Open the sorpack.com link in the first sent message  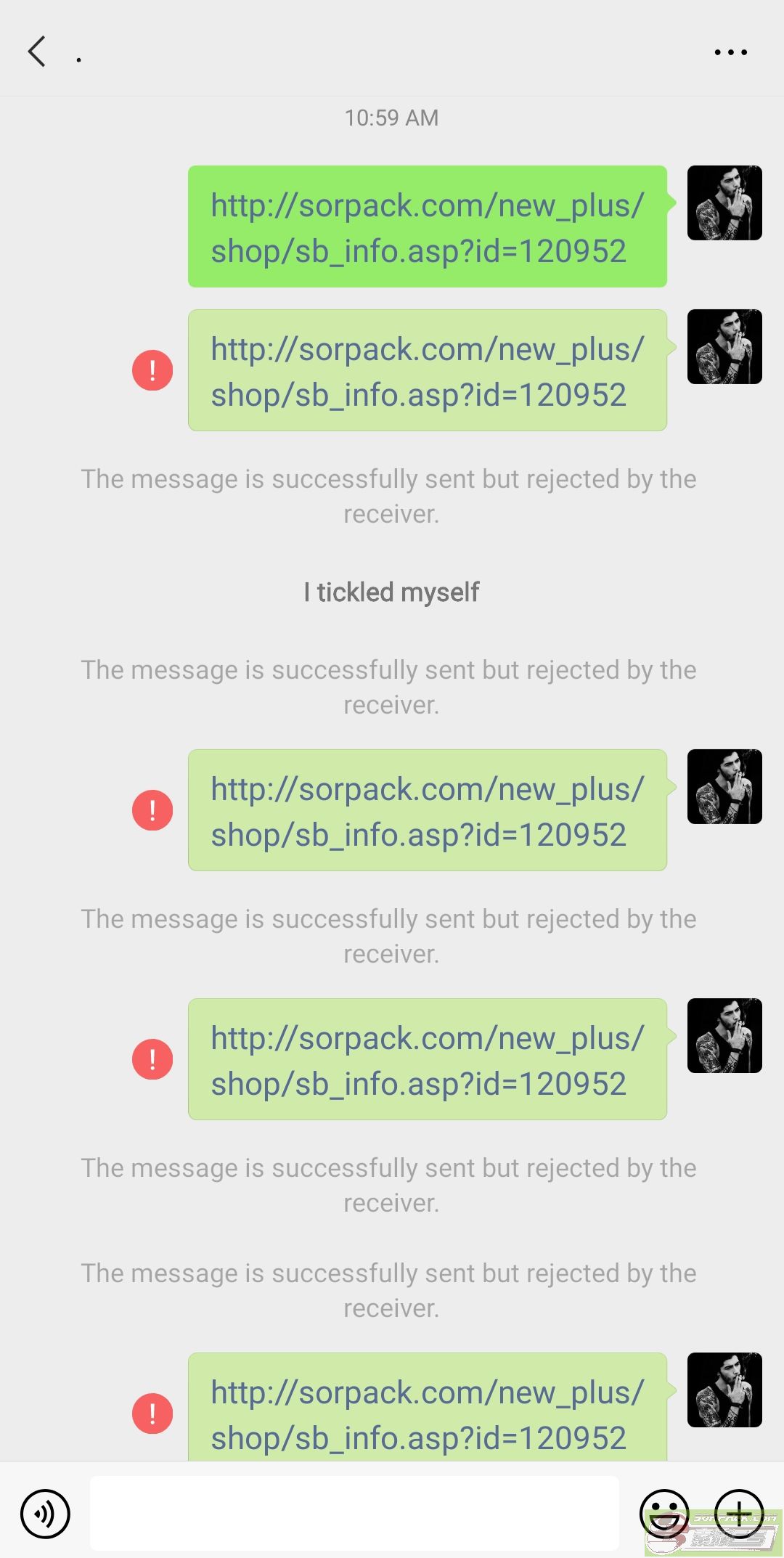(x=427, y=228)
